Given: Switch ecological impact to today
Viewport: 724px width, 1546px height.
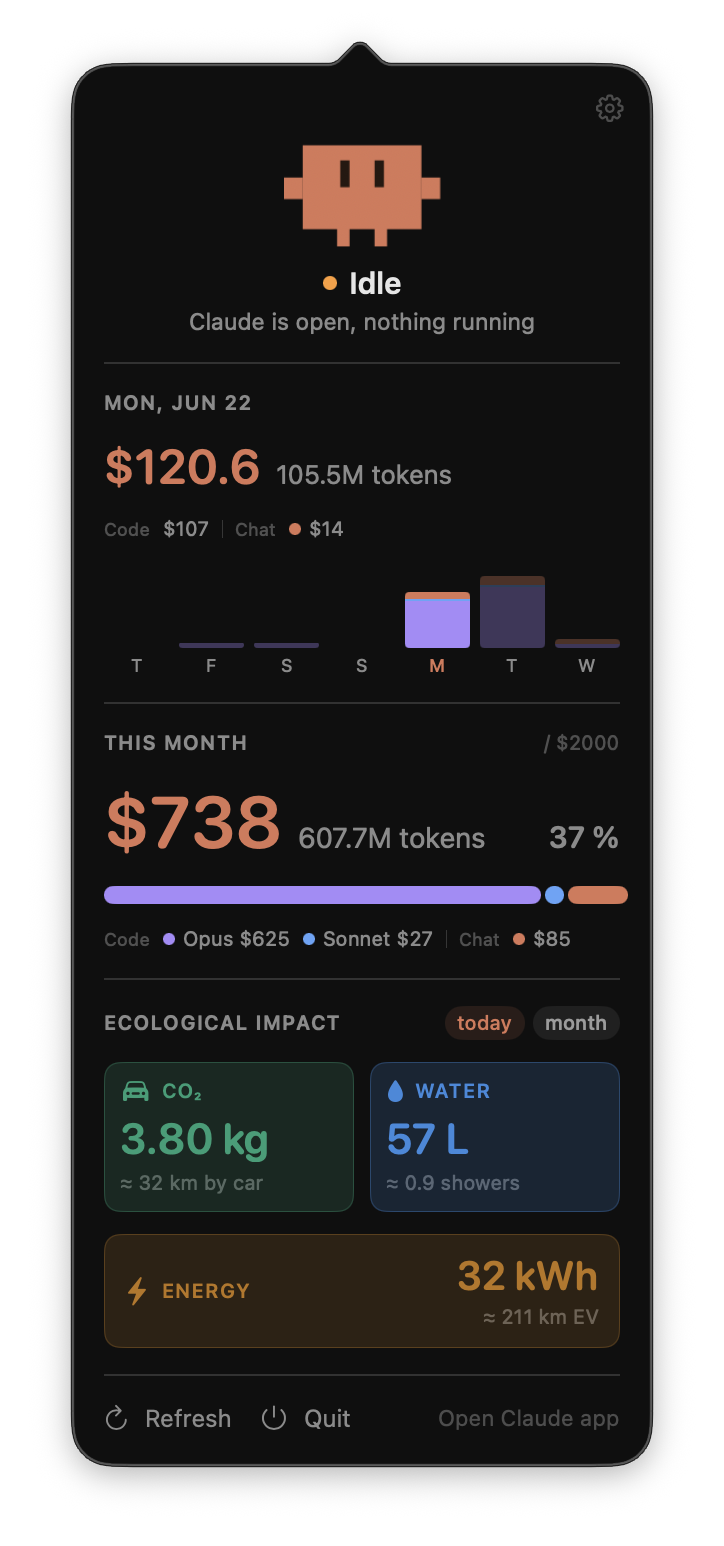Looking at the screenshot, I should [x=484, y=1022].
